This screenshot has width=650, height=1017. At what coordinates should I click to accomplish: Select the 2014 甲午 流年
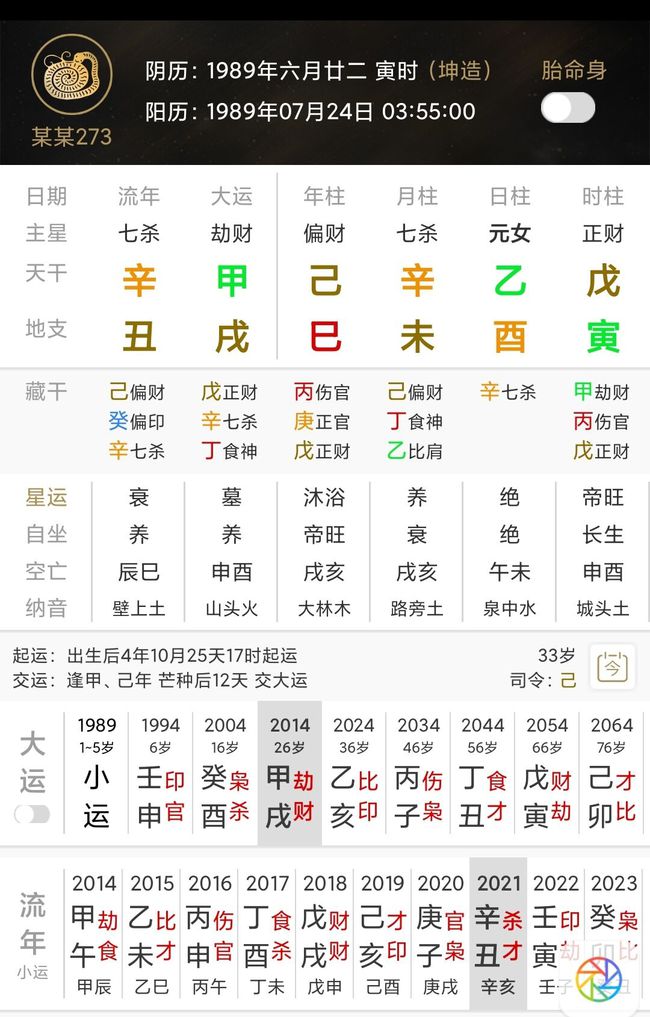tap(94, 932)
